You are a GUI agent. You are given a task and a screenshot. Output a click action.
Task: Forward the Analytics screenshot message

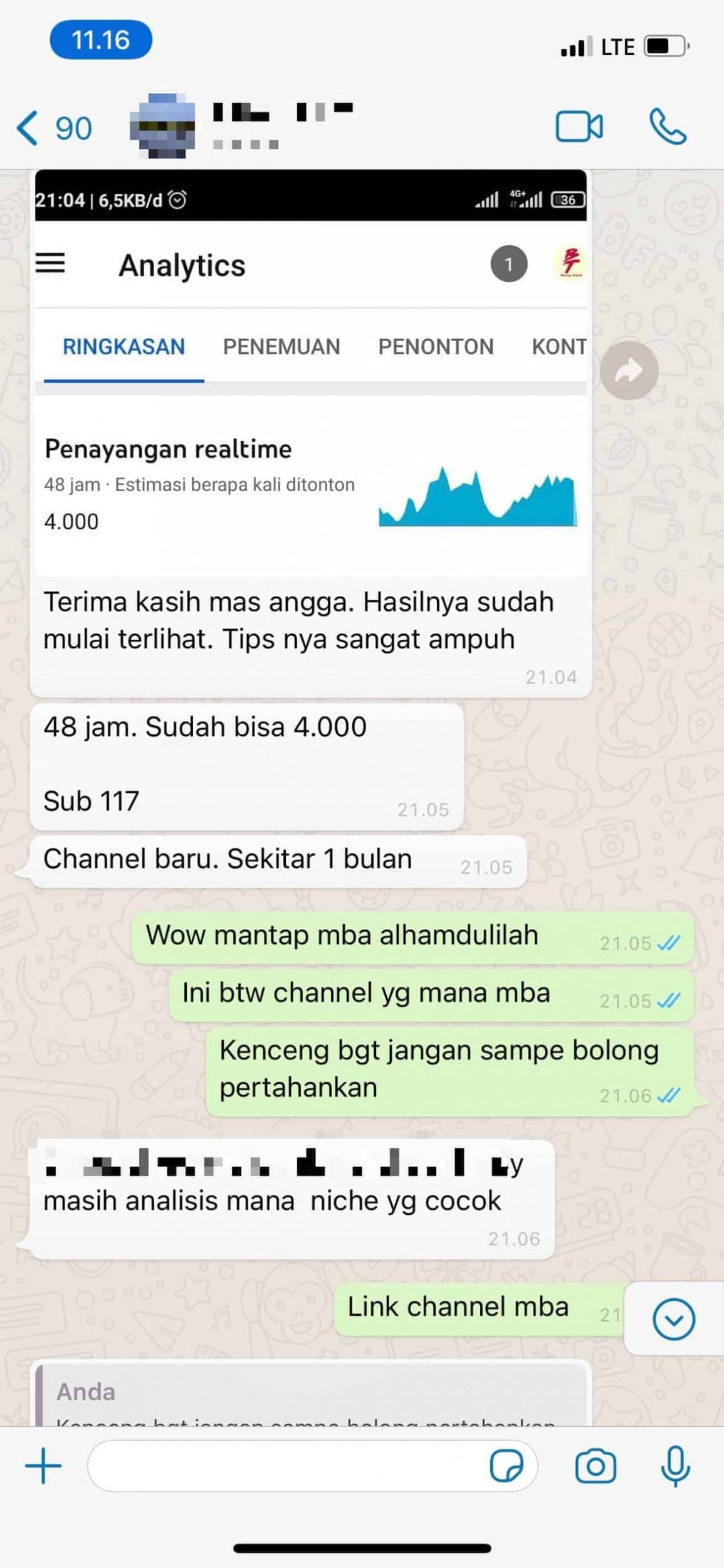pos(629,371)
